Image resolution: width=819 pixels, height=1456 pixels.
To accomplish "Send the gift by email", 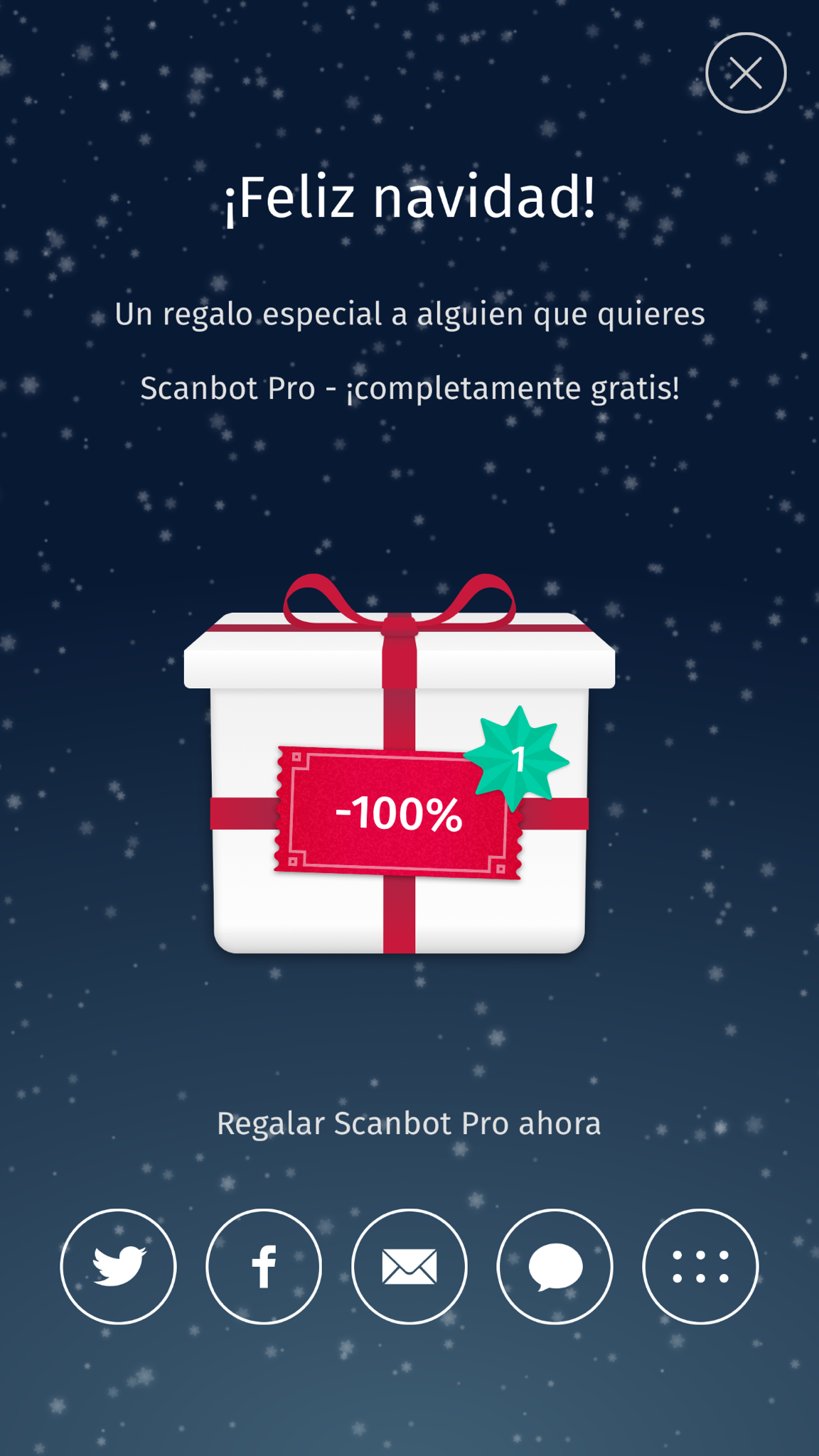I will click(409, 1267).
